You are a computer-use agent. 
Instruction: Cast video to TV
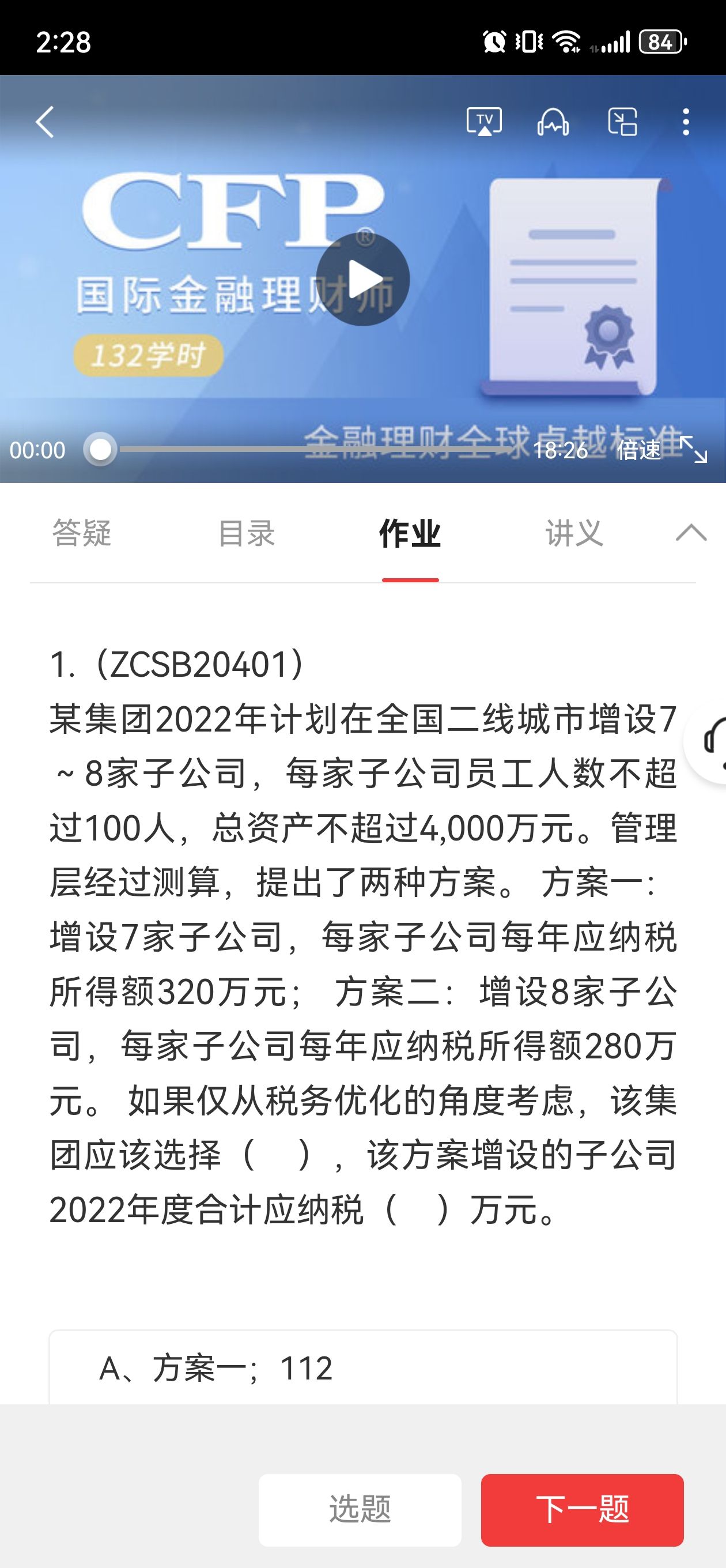coord(484,122)
